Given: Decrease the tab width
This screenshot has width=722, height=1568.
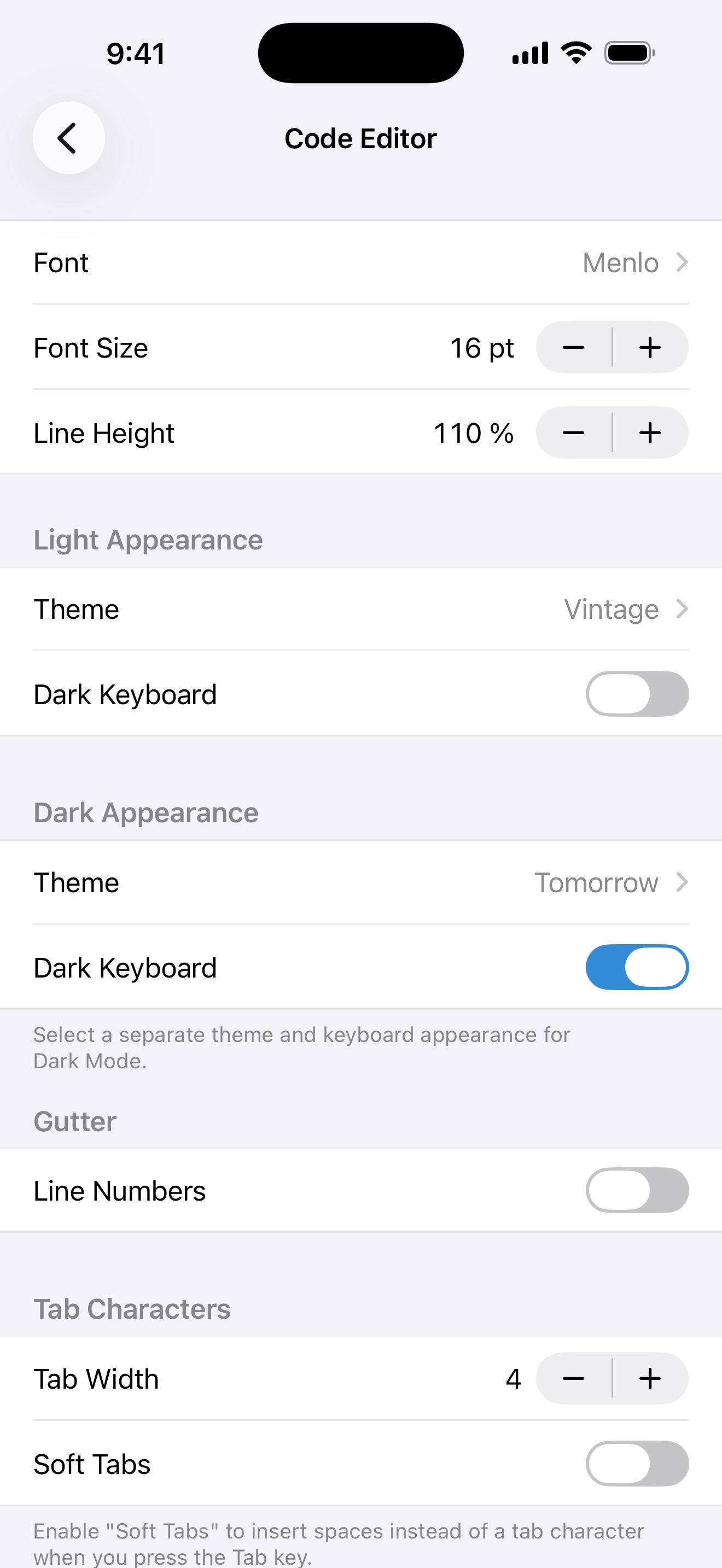Looking at the screenshot, I should (x=573, y=1379).
